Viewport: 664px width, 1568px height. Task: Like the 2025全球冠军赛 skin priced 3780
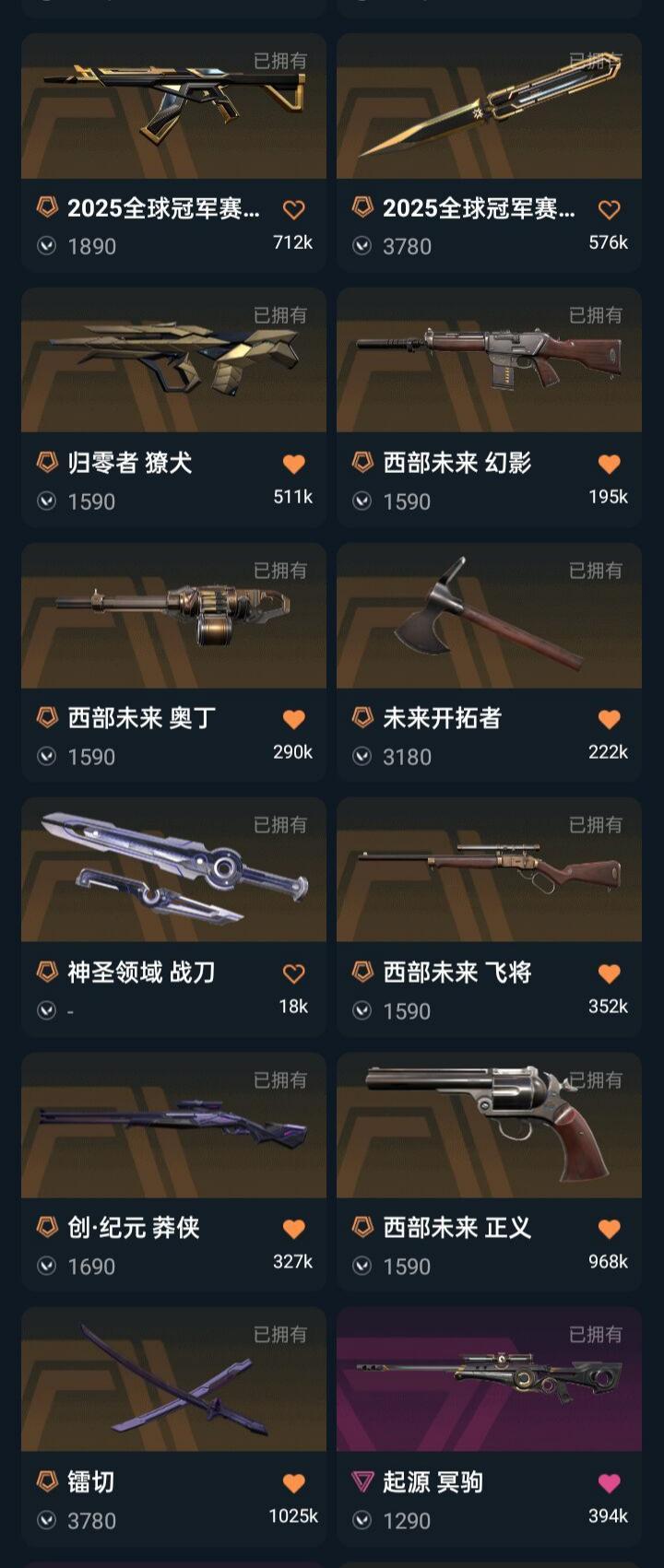click(x=609, y=210)
